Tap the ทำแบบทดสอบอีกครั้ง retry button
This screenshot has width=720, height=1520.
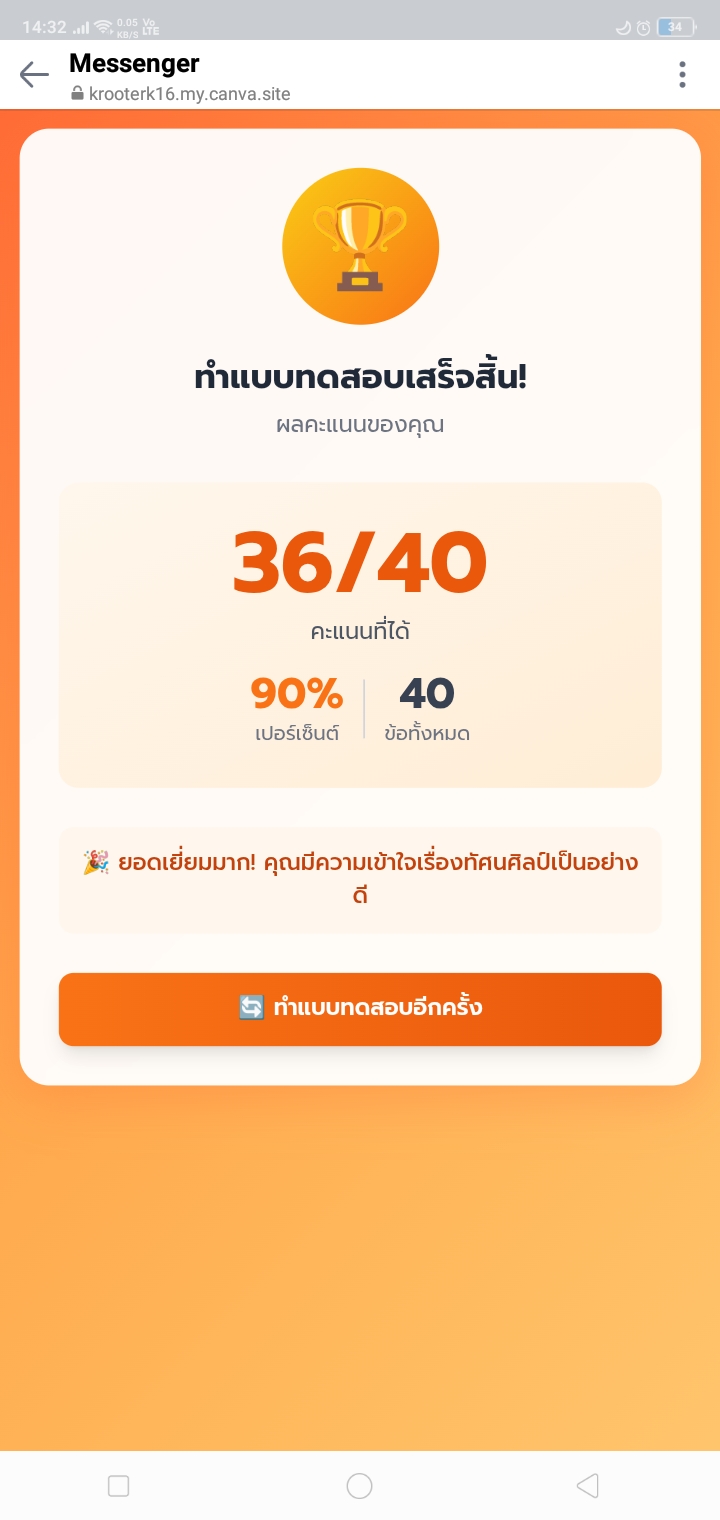click(x=360, y=1009)
